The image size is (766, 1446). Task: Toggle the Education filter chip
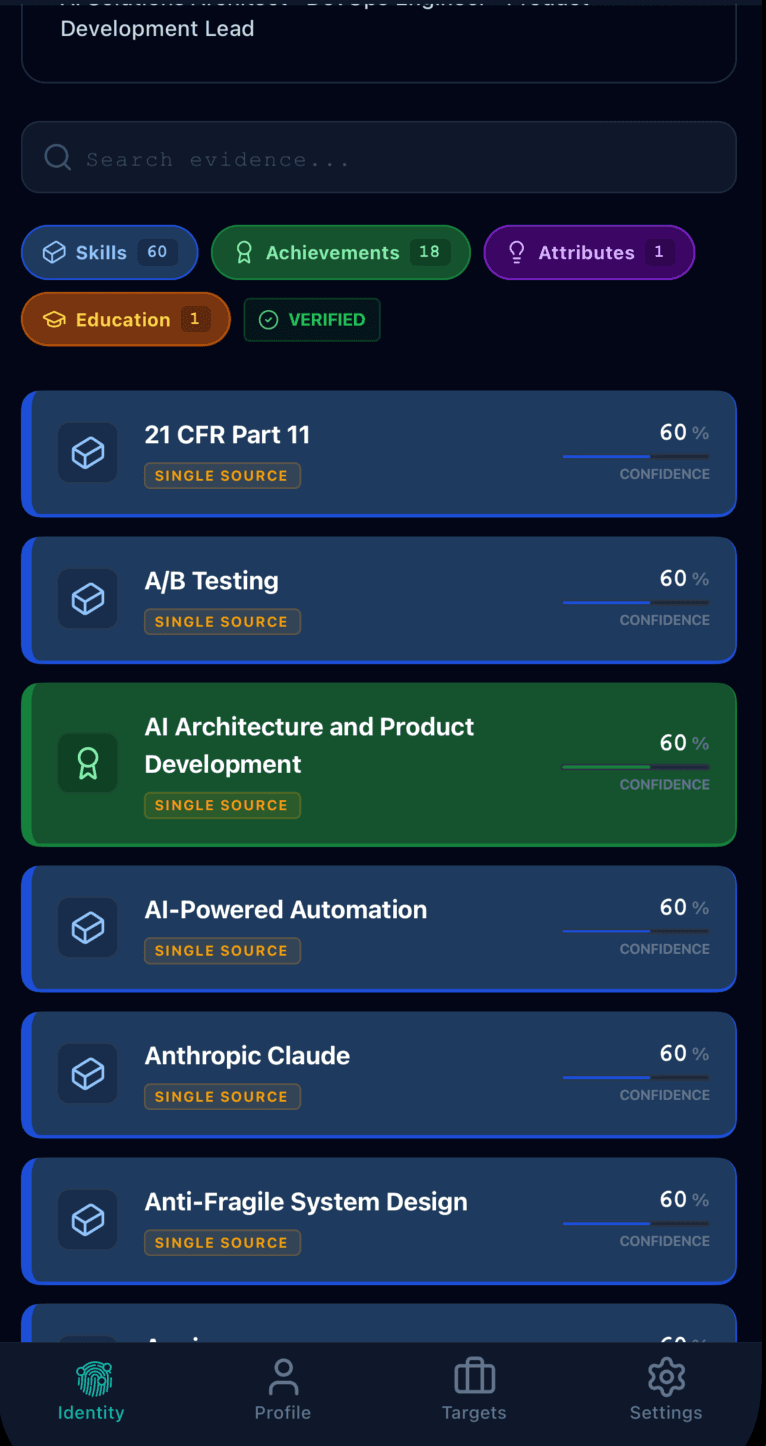tap(125, 319)
